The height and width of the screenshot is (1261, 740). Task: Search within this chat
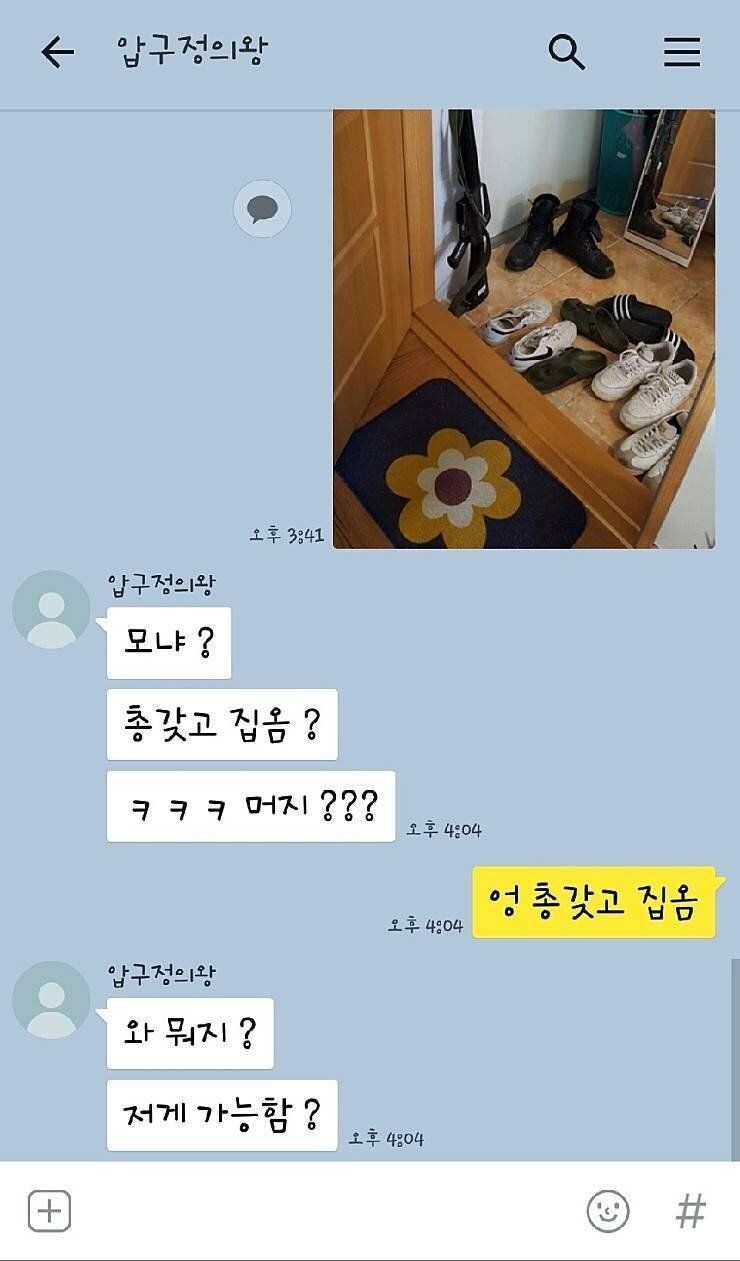tap(566, 52)
